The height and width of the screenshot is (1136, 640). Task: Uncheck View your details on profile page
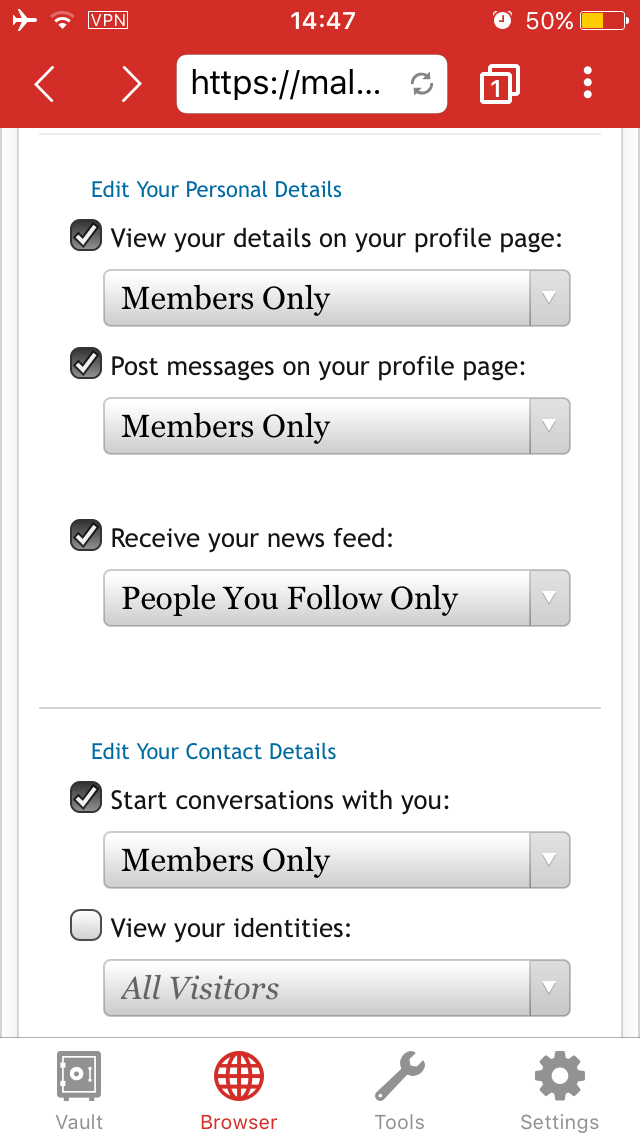click(86, 237)
